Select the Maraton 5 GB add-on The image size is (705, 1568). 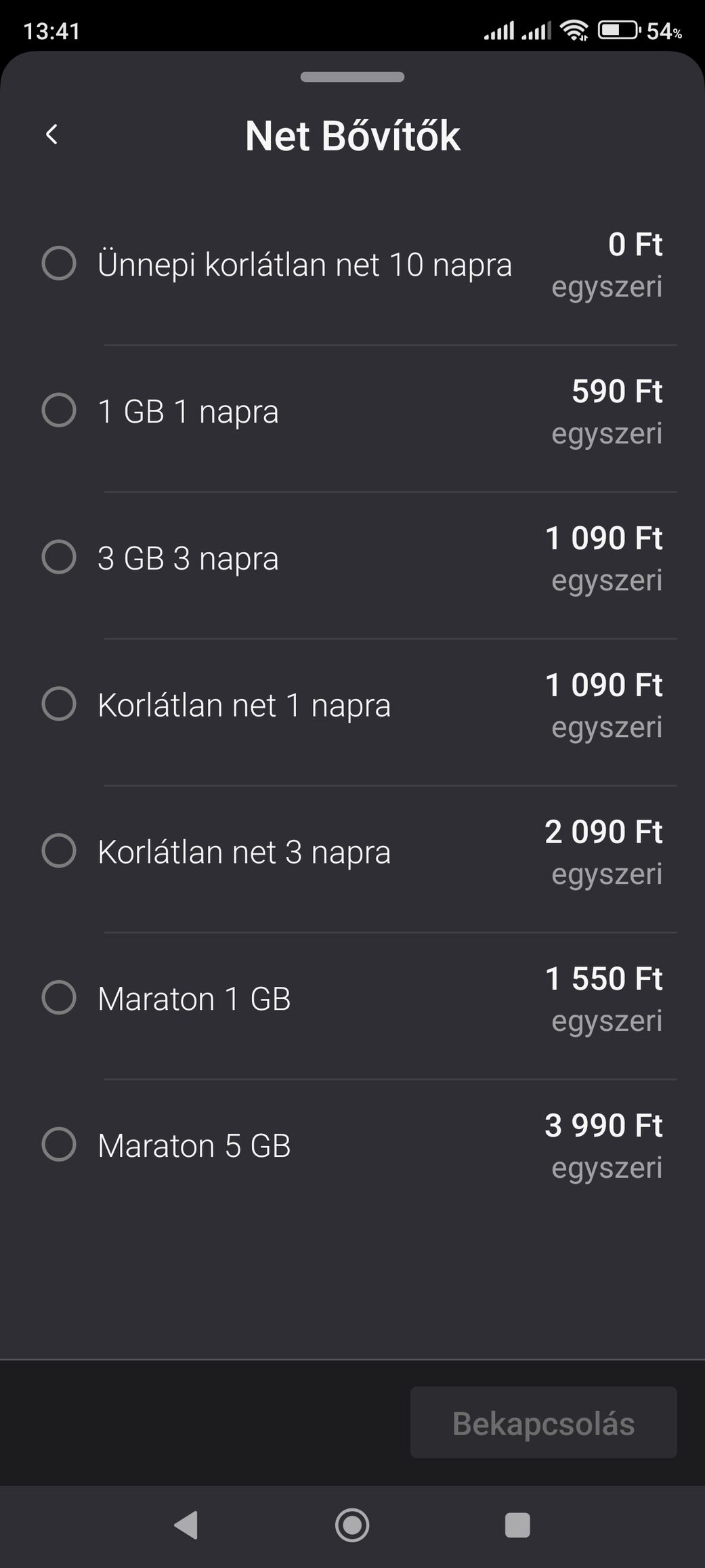pos(352,1145)
